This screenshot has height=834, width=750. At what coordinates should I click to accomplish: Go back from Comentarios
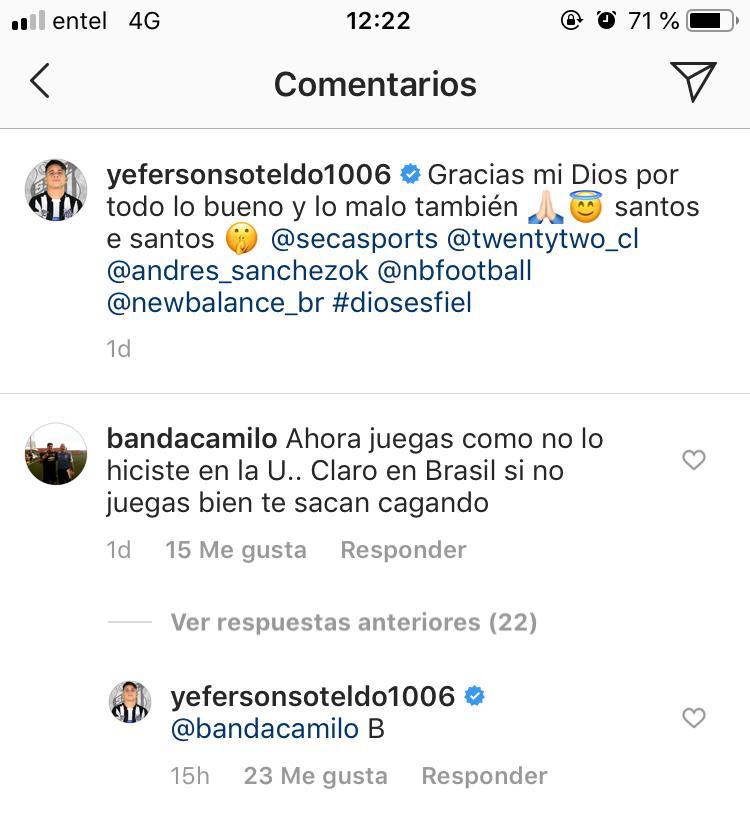coord(40,82)
